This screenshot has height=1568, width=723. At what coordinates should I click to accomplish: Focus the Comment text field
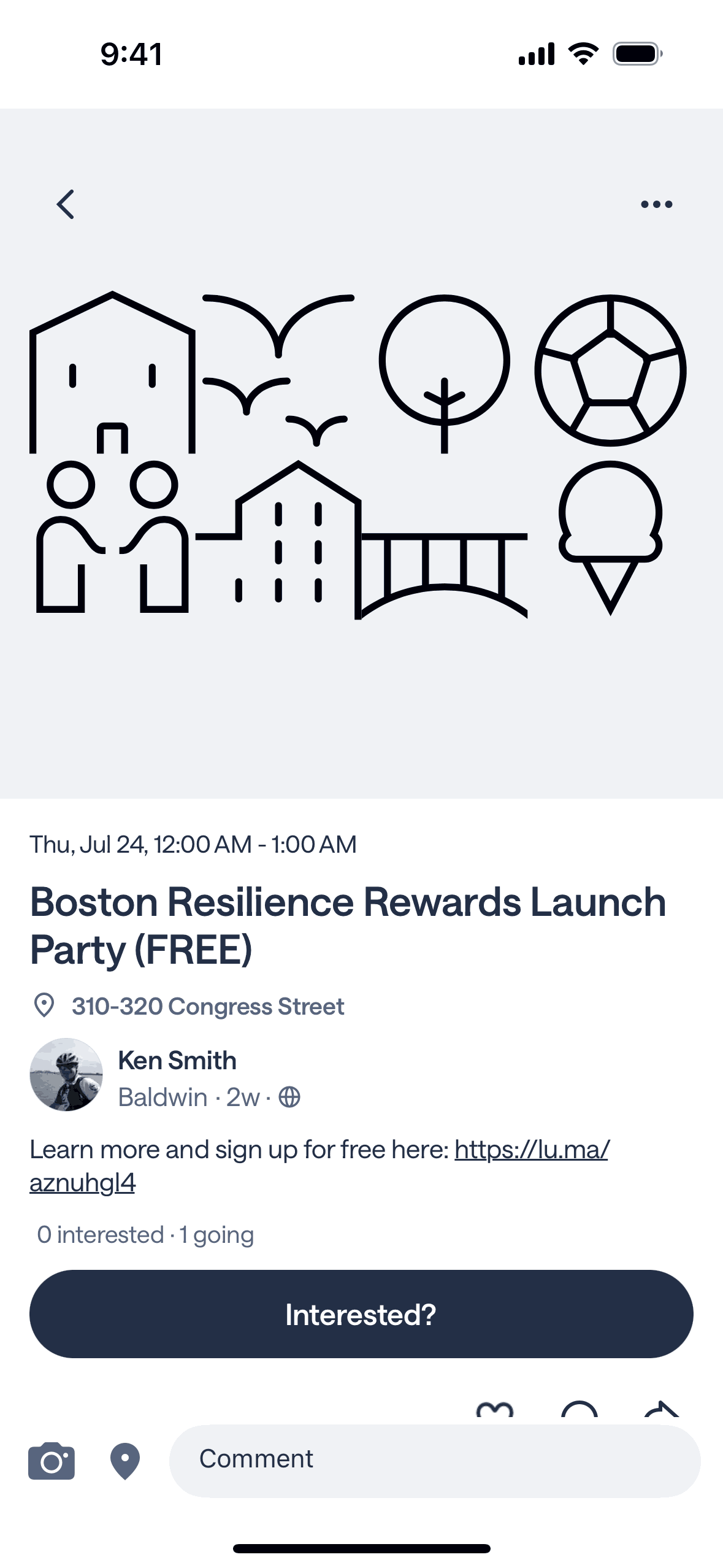click(434, 1459)
